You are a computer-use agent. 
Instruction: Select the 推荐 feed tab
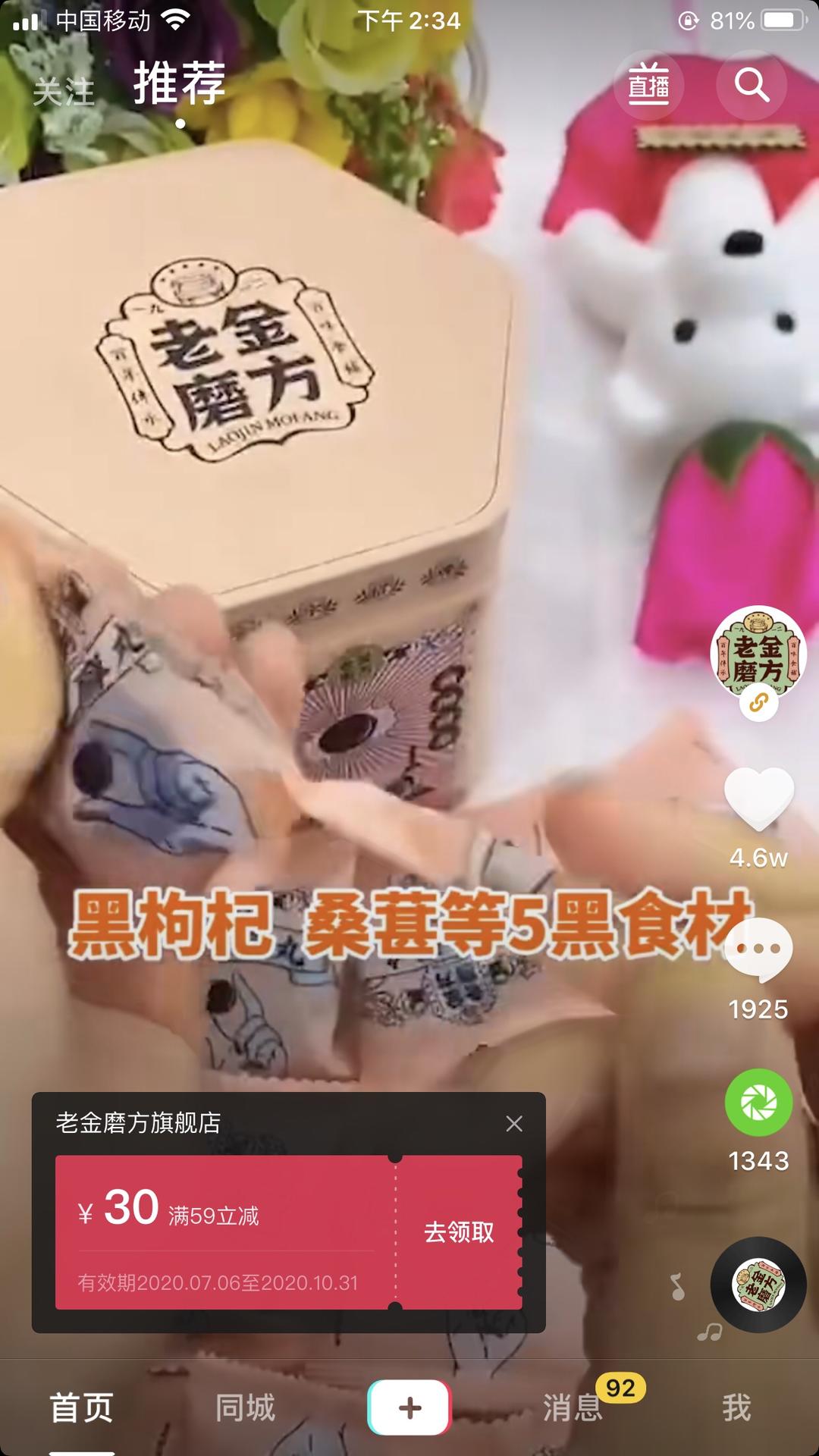click(x=180, y=83)
